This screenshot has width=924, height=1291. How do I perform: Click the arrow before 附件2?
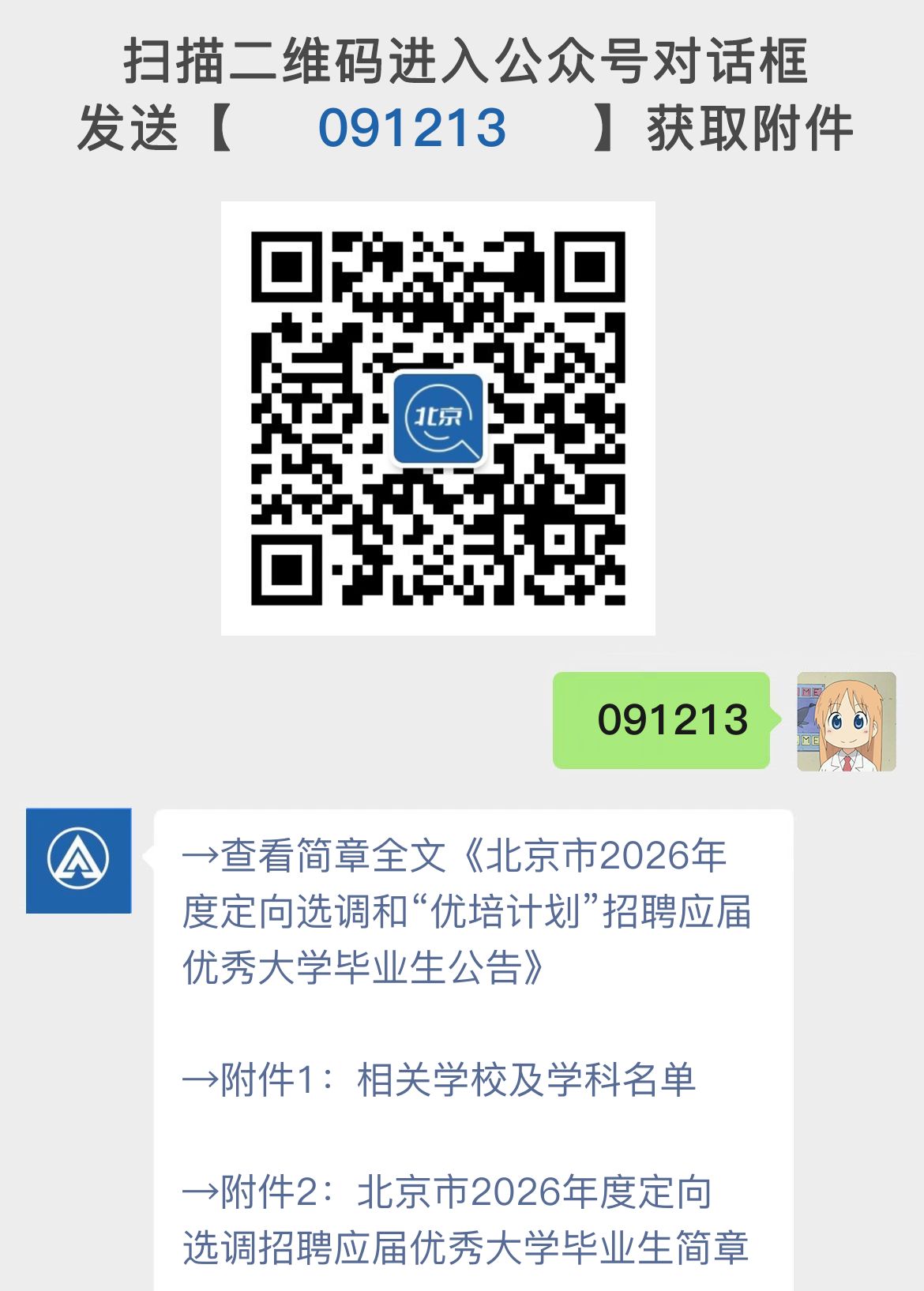[201, 1194]
